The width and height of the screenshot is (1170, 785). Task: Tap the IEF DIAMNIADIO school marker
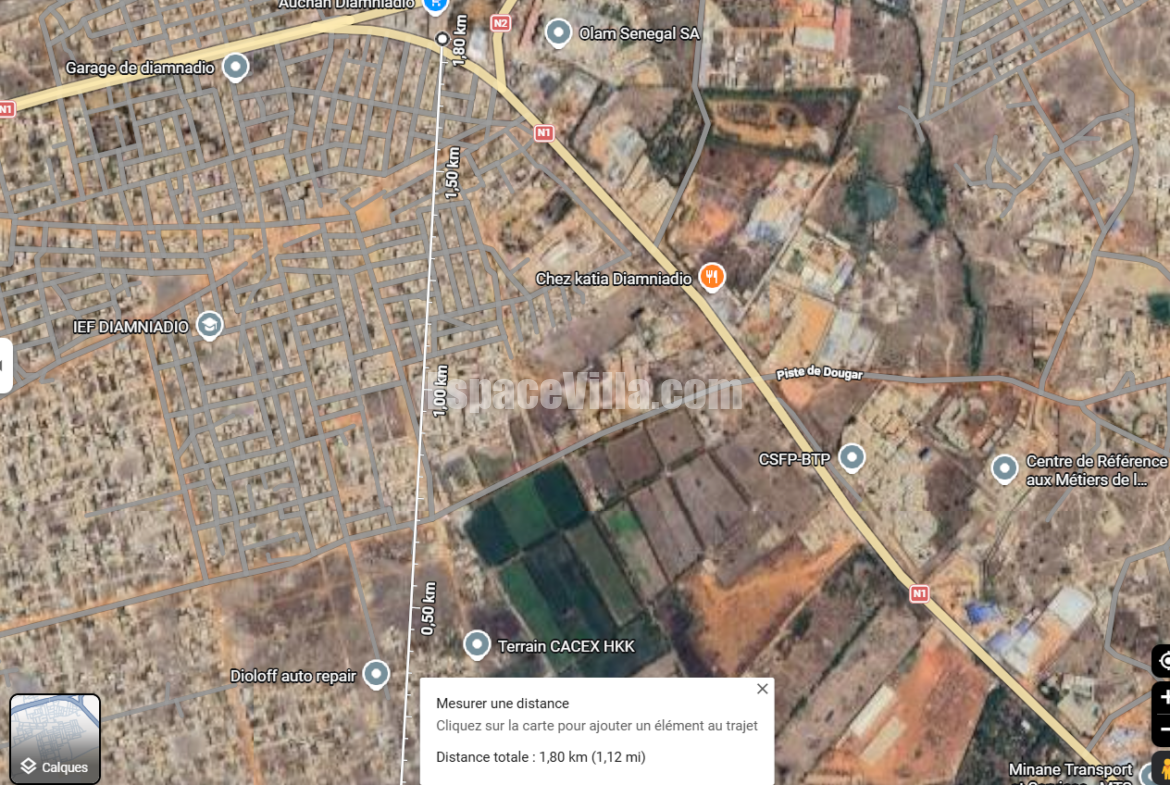(210, 326)
